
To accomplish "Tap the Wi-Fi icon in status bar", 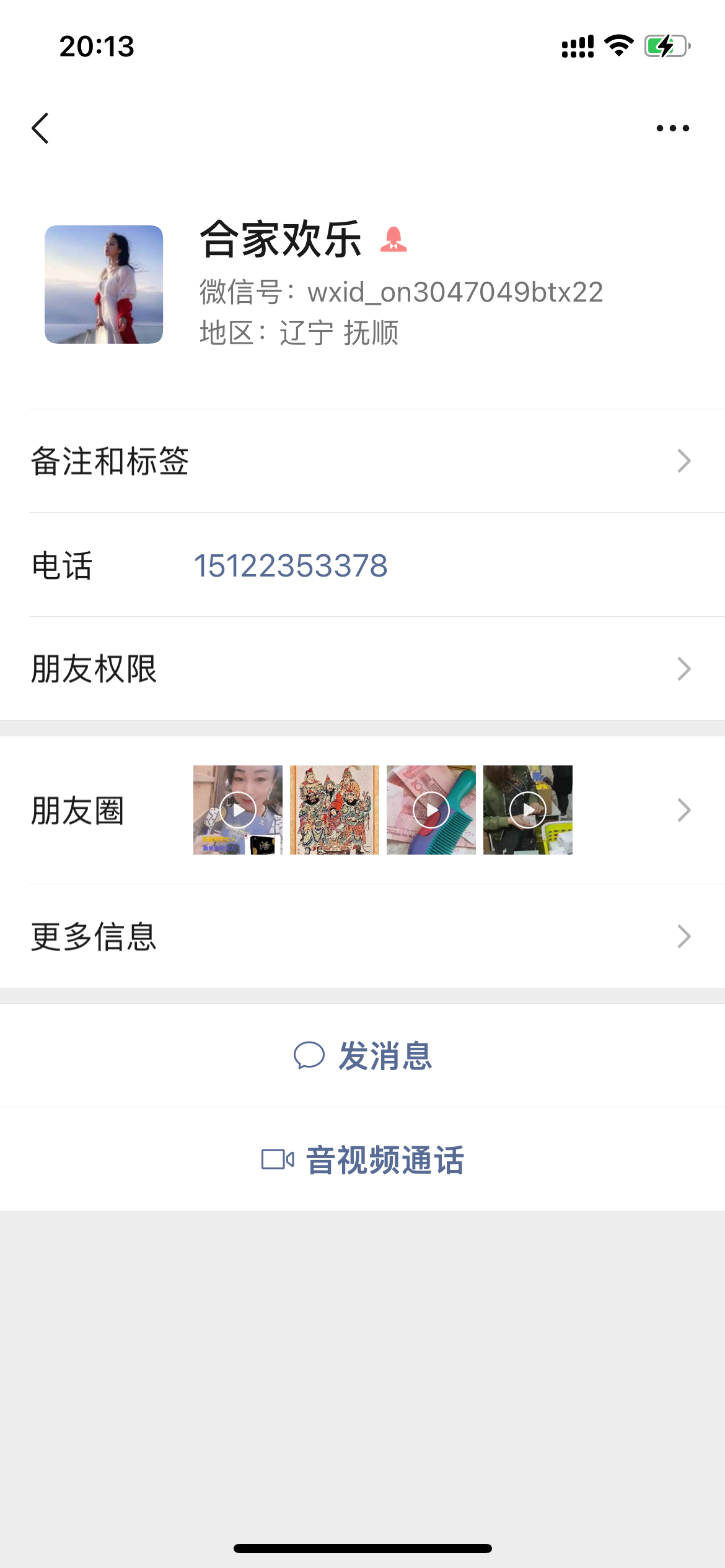I will (x=617, y=45).
